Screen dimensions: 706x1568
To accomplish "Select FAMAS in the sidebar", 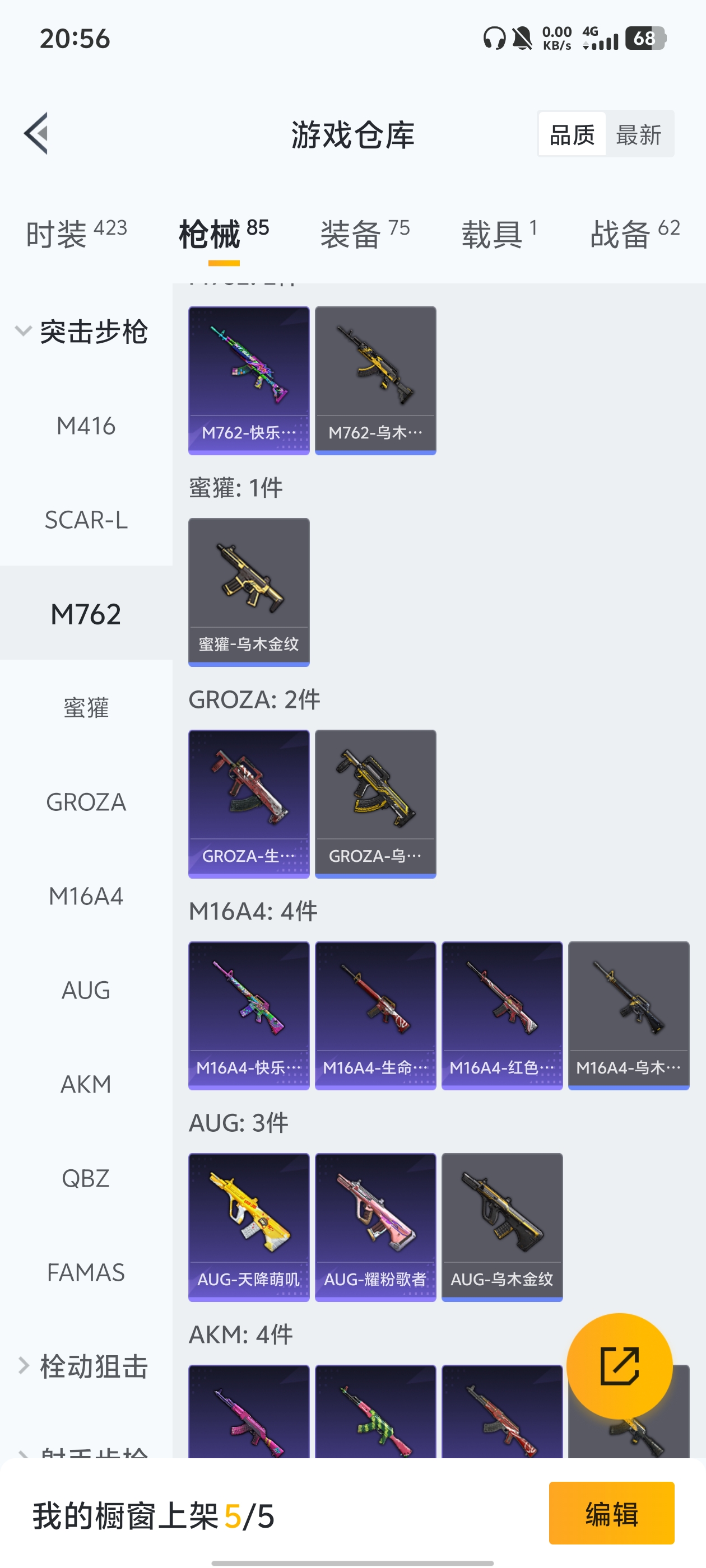I will click(x=86, y=1272).
